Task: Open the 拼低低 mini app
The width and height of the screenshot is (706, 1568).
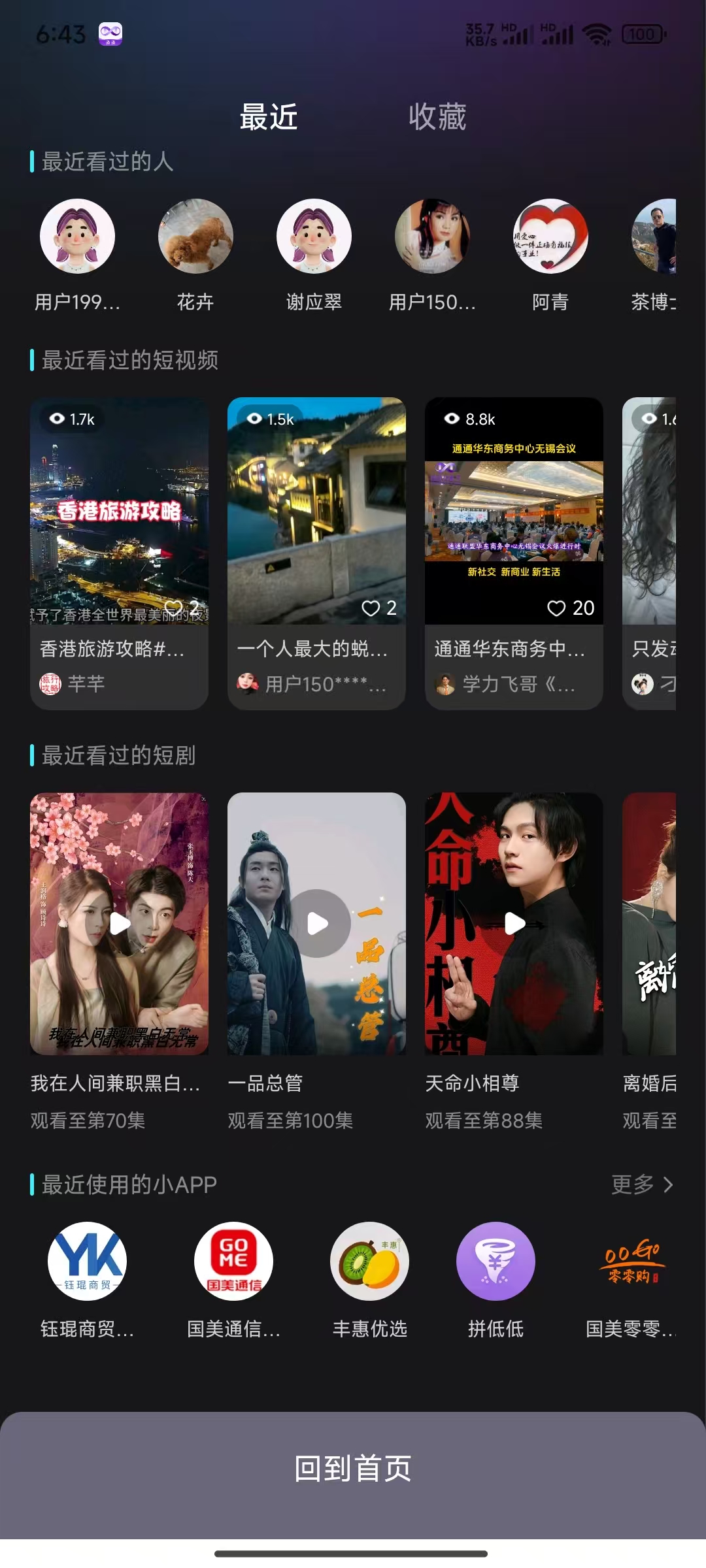Action: (x=496, y=1262)
